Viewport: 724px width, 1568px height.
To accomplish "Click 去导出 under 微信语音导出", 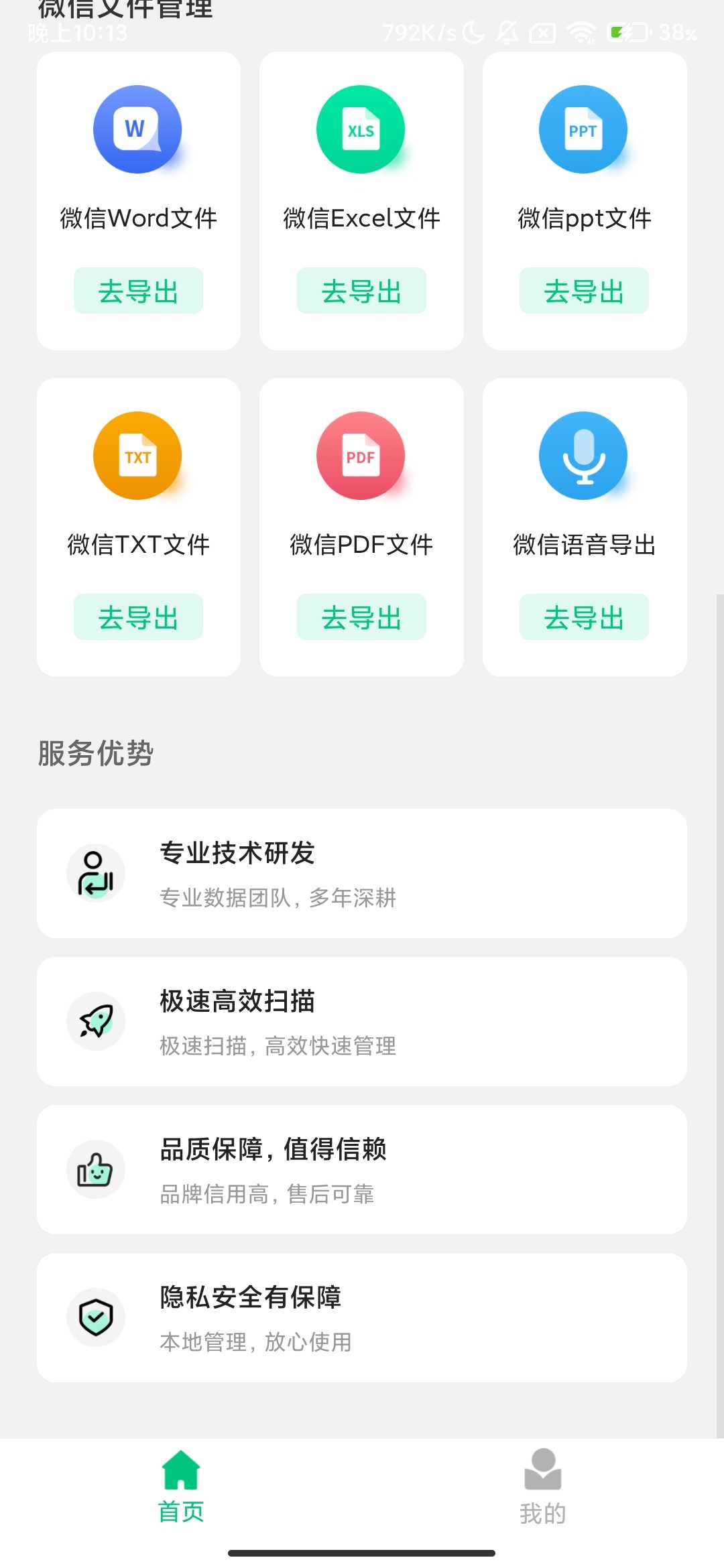I will pos(584,617).
